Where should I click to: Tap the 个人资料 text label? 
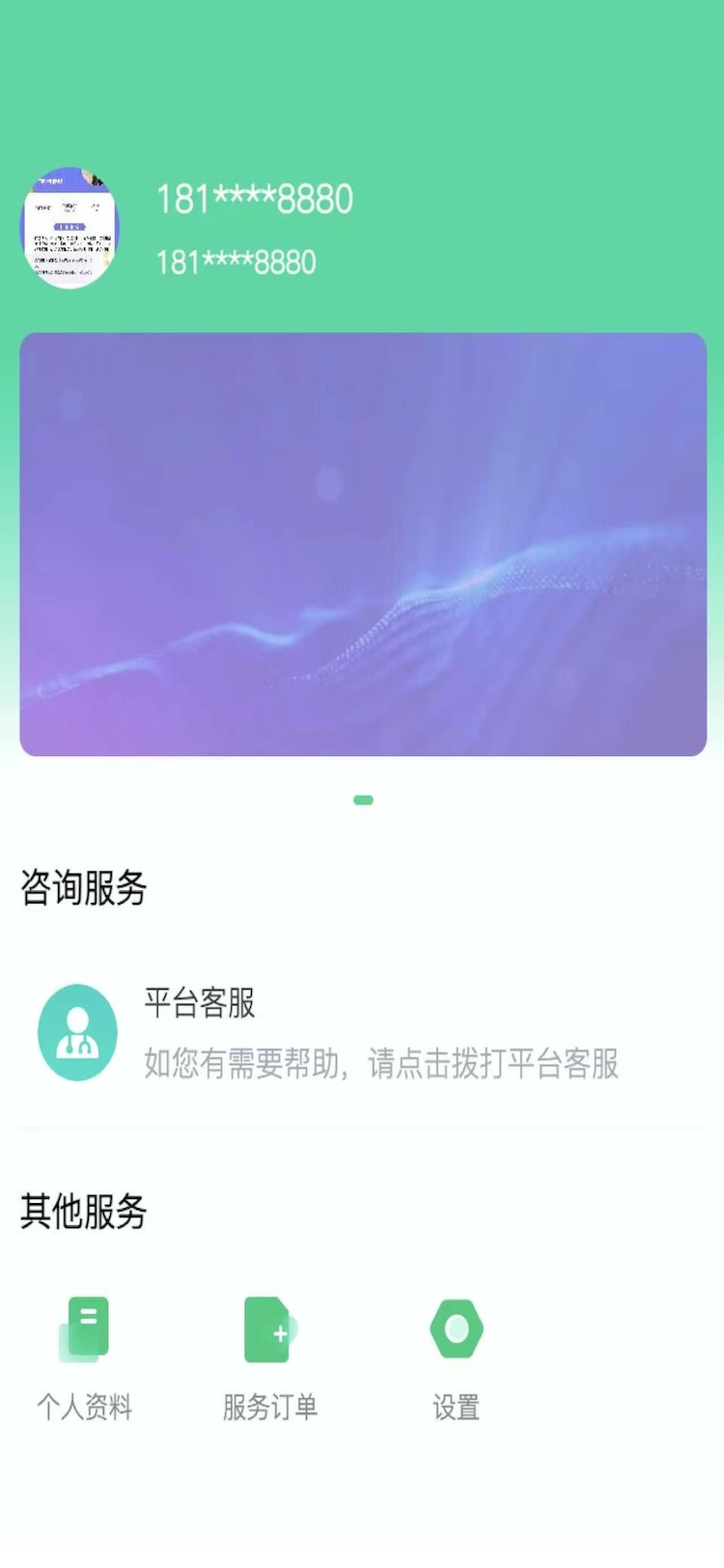(85, 1408)
